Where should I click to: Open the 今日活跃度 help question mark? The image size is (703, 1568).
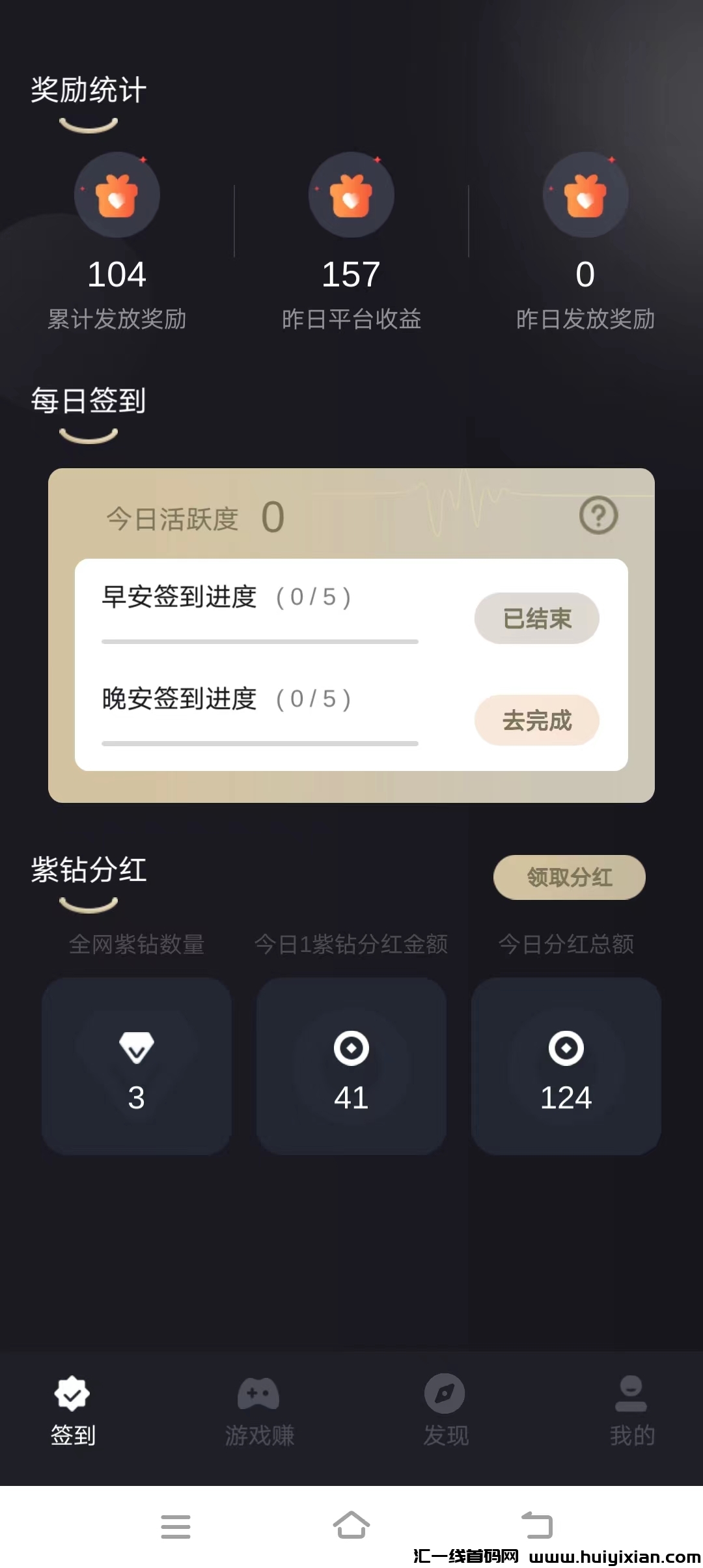[x=598, y=515]
